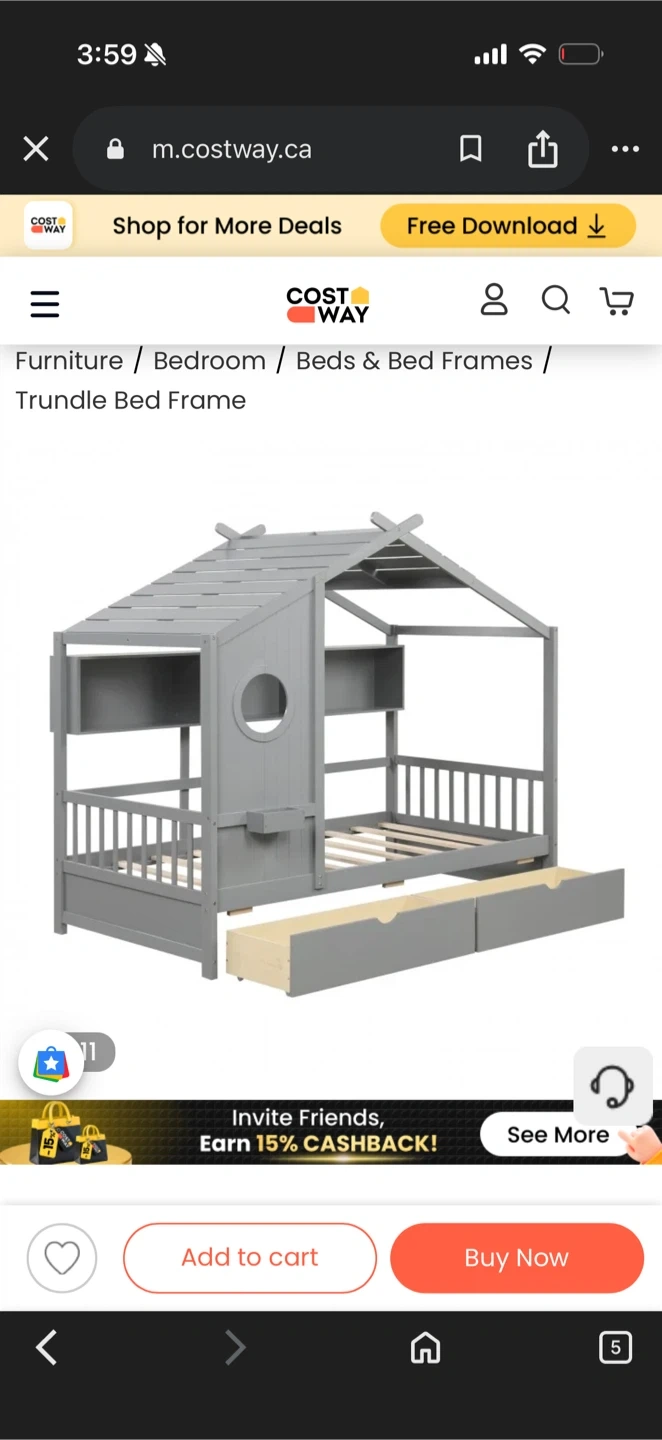Open Beds & Bed Frames breadcrumb
Viewport: 662px width, 1440px height.
414,361
